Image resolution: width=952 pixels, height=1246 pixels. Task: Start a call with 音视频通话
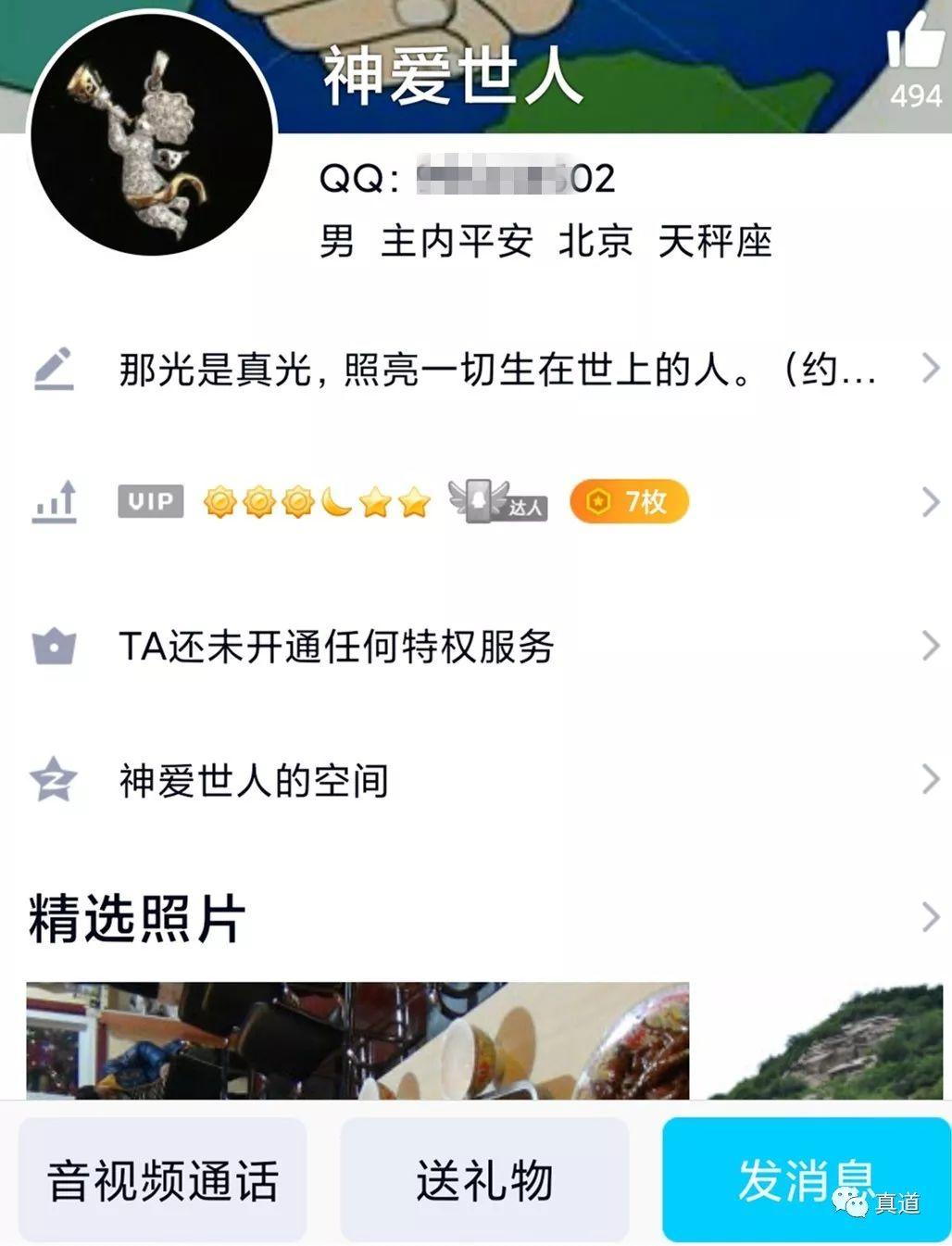coord(162,1179)
